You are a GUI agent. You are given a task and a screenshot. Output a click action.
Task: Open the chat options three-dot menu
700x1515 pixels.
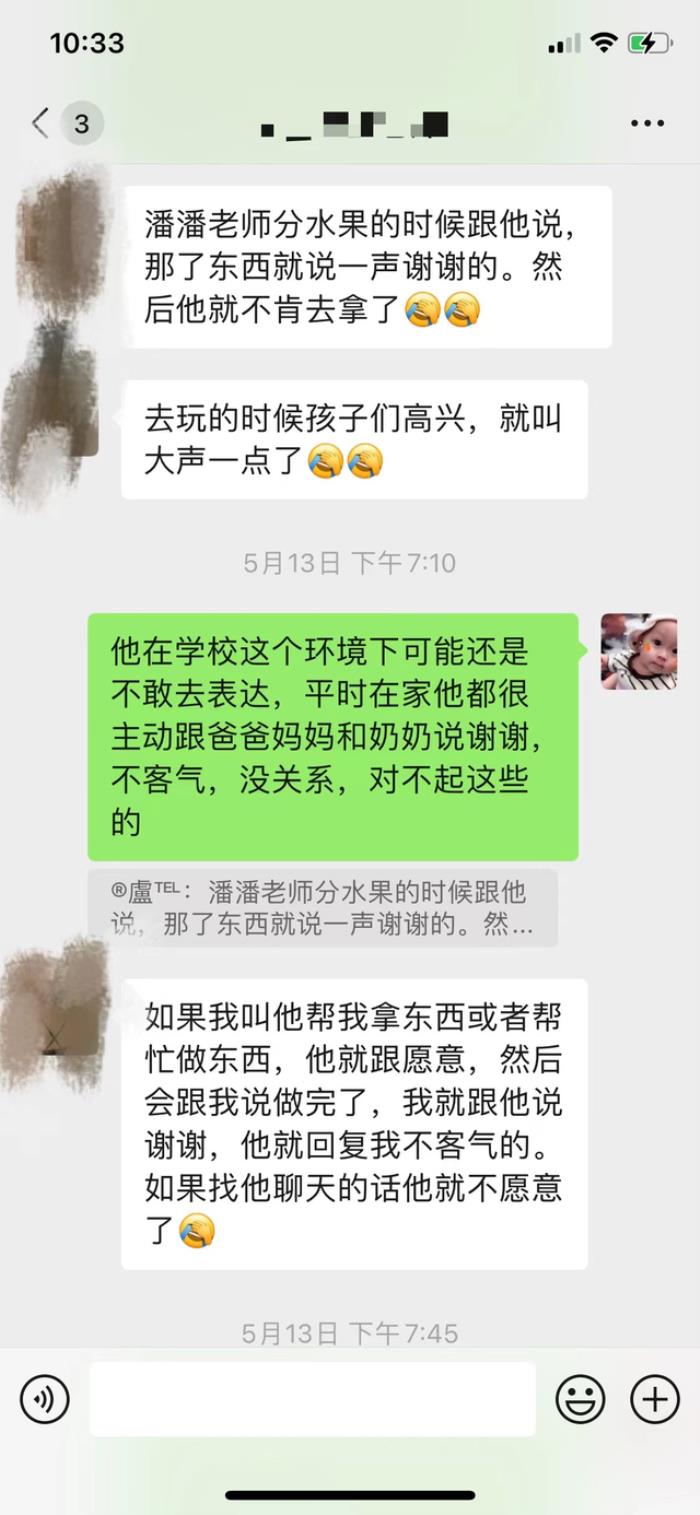click(x=647, y=123)
